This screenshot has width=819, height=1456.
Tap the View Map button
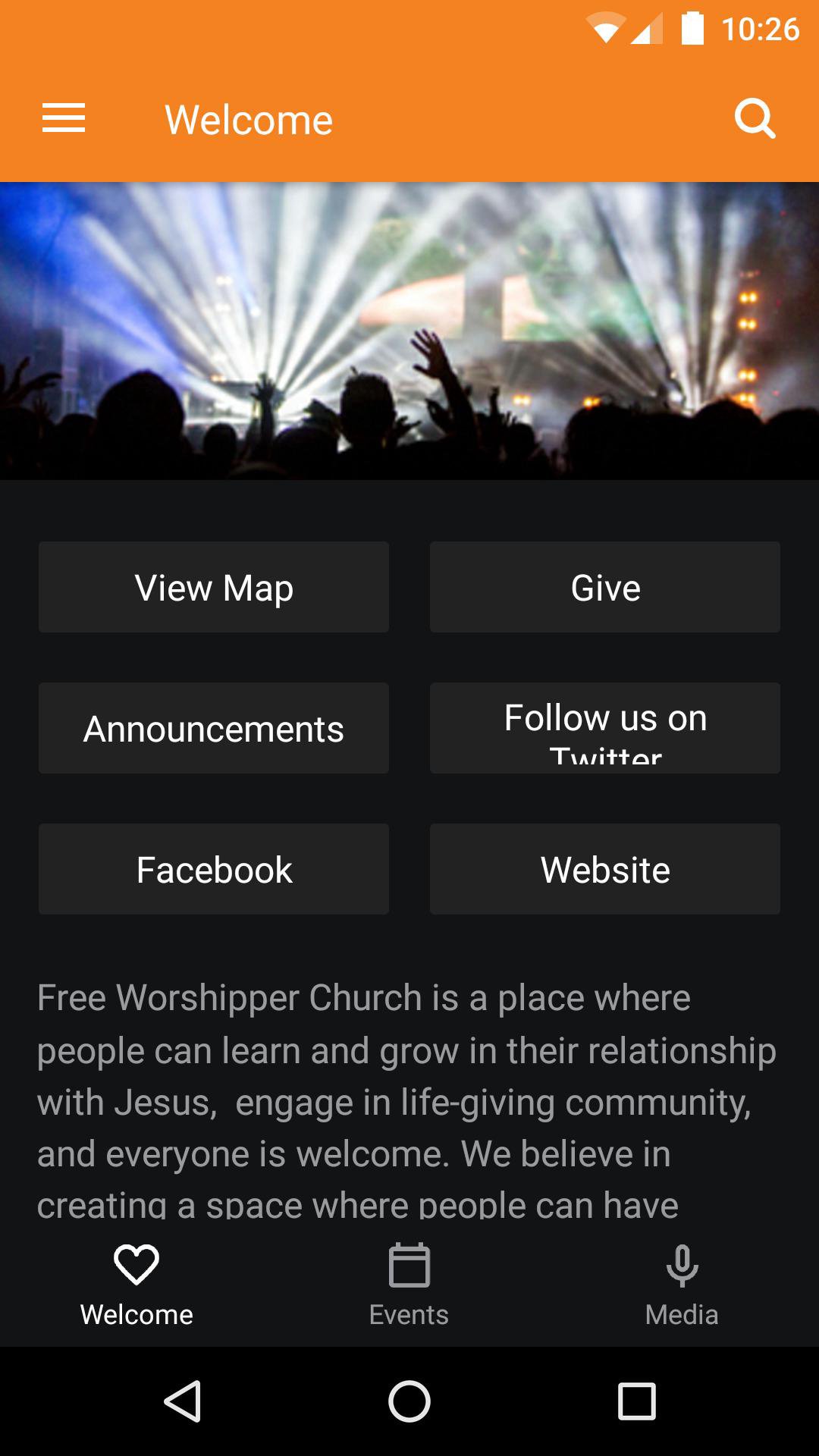[x=214, y=587]
